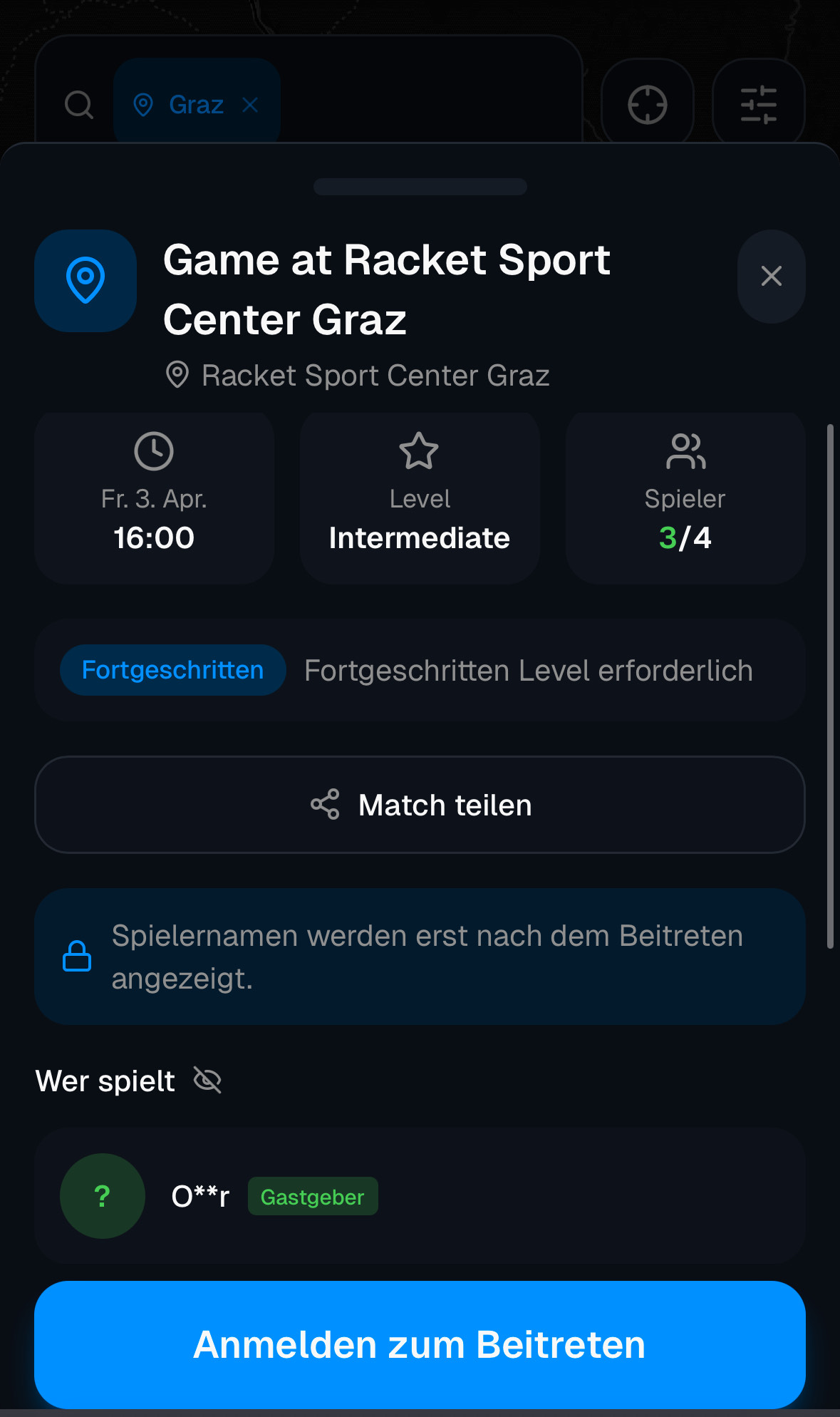840x1417 pixels.
Task: Click the Racket Sport Center Graz venue link
Action: pyautogui.click(x=375, y=375)
